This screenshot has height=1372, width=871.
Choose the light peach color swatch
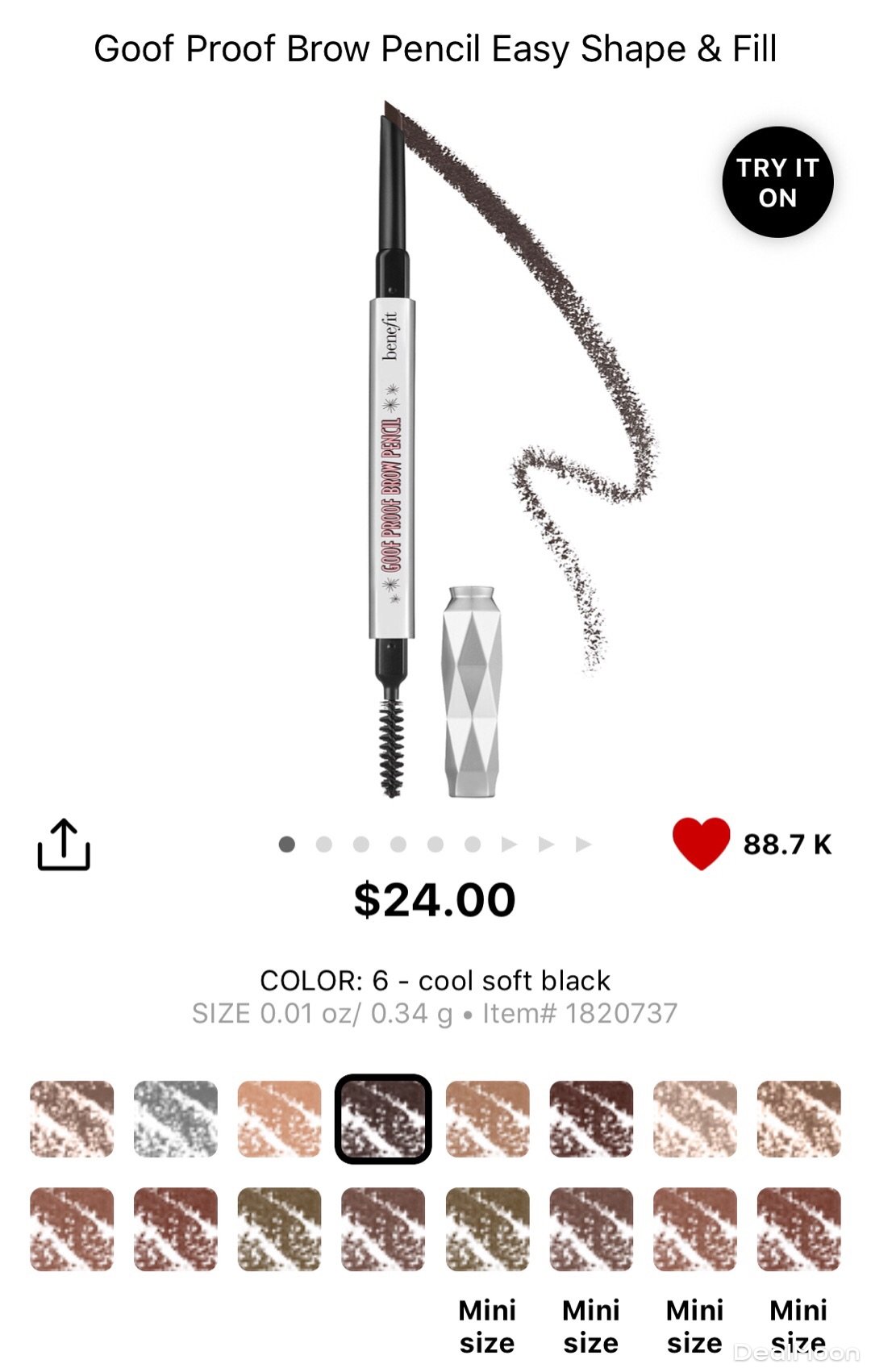pos(279,1119)
